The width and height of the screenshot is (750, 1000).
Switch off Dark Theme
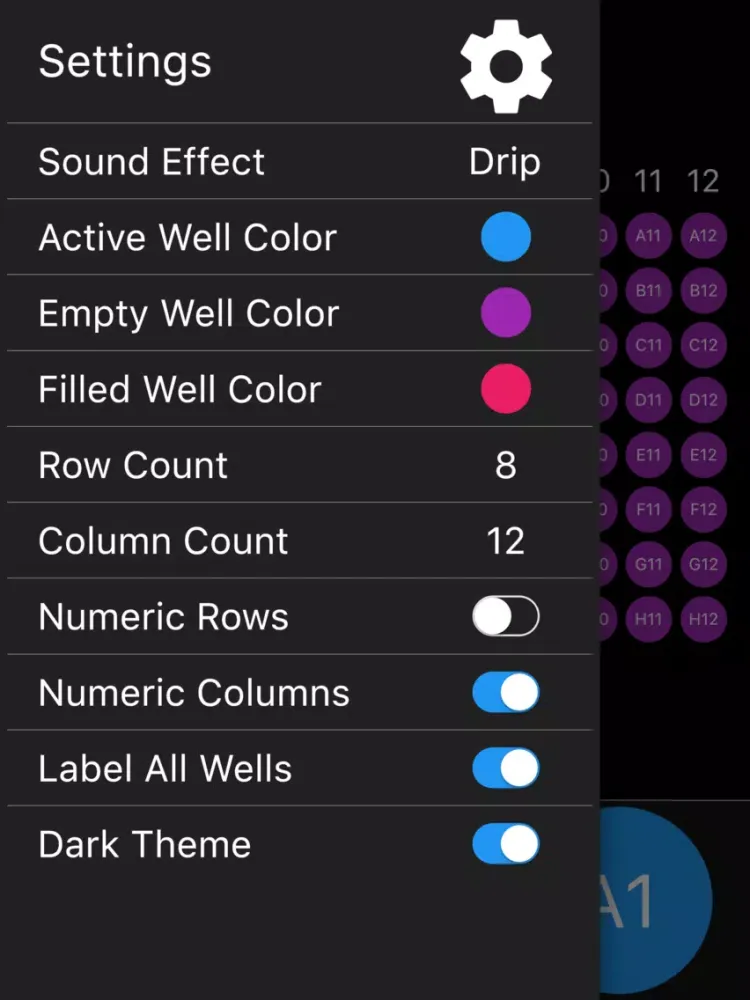click(505, 845)
